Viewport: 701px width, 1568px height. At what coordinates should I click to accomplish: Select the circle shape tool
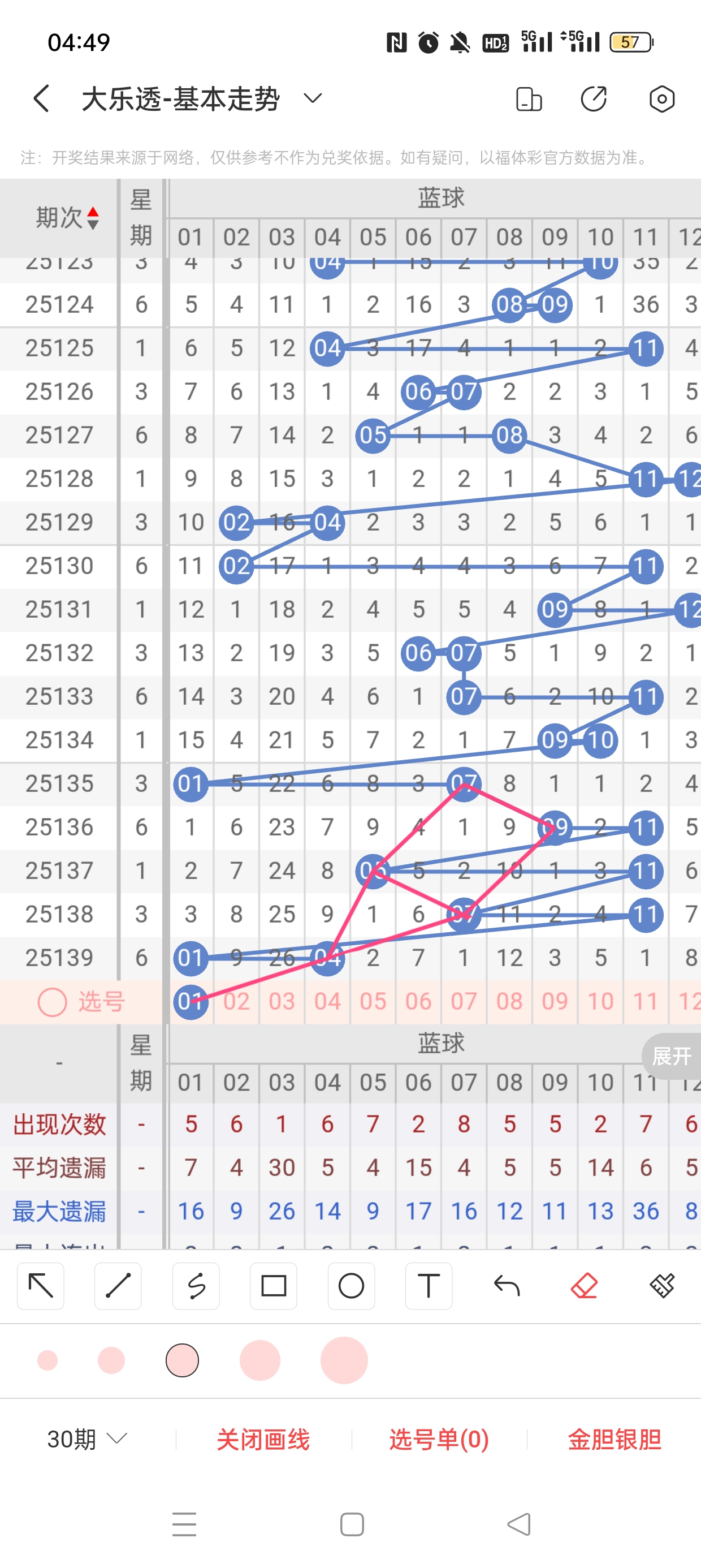[x=351, y=1286]
